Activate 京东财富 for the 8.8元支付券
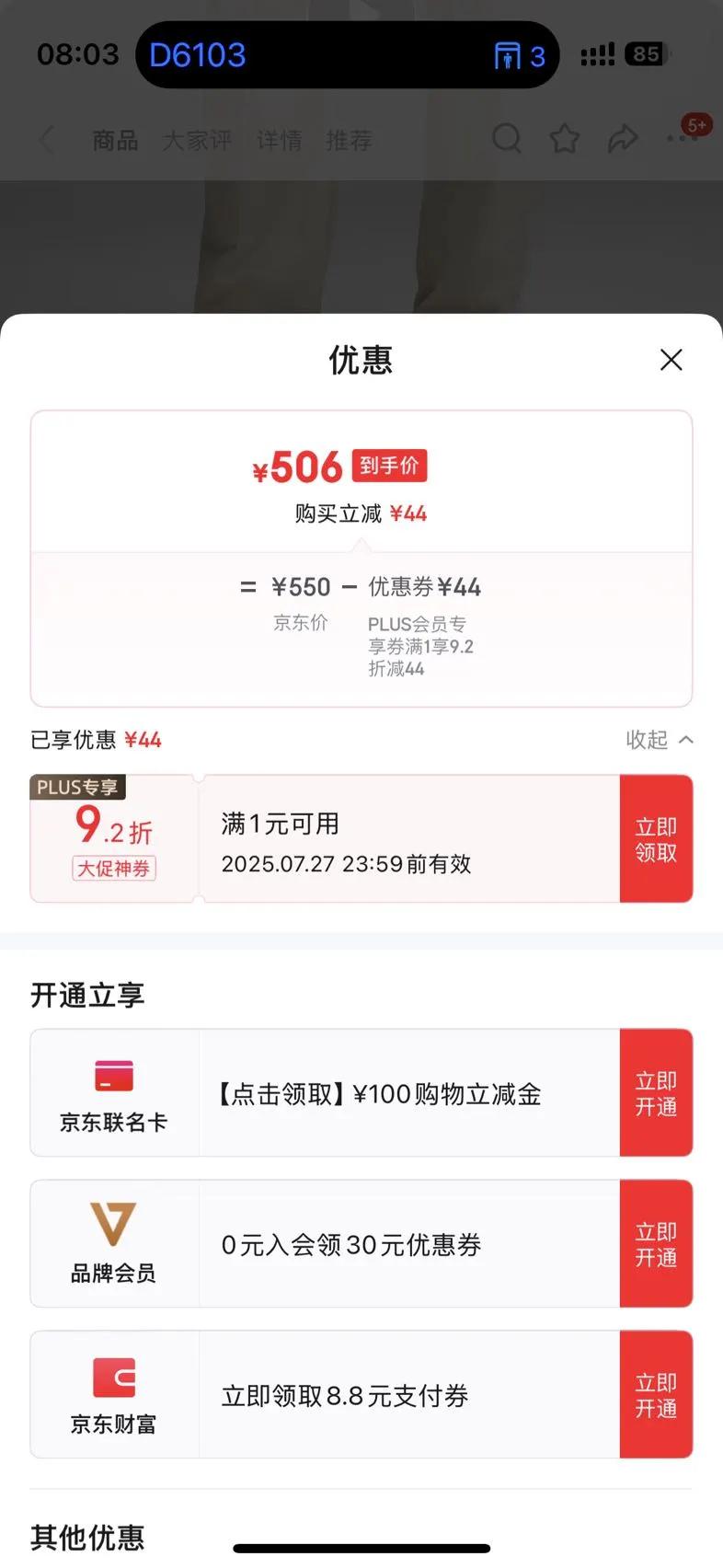Viewport: 723px width, 1568px height. [x=655, y=1395]
